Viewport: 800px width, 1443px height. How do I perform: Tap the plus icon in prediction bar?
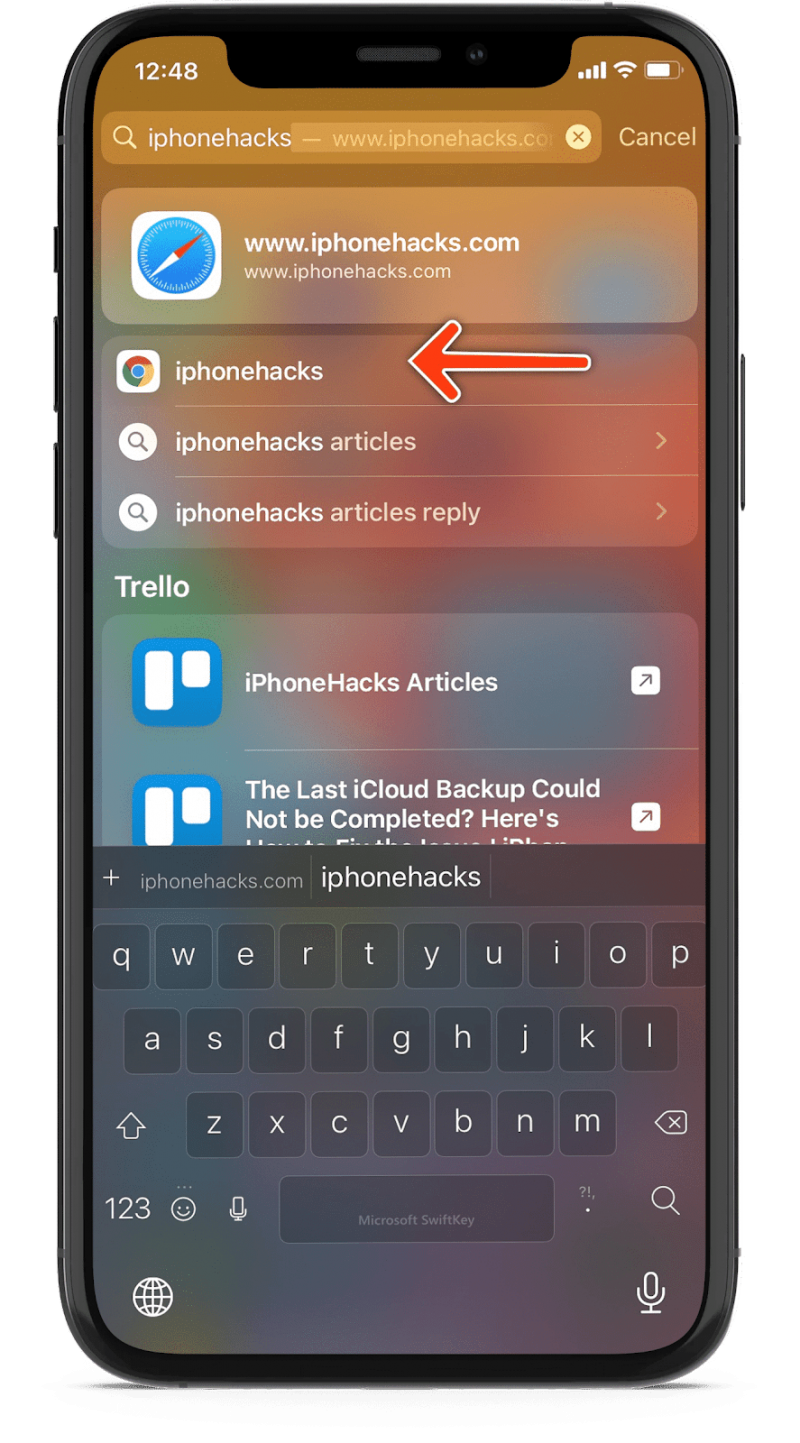111,878
